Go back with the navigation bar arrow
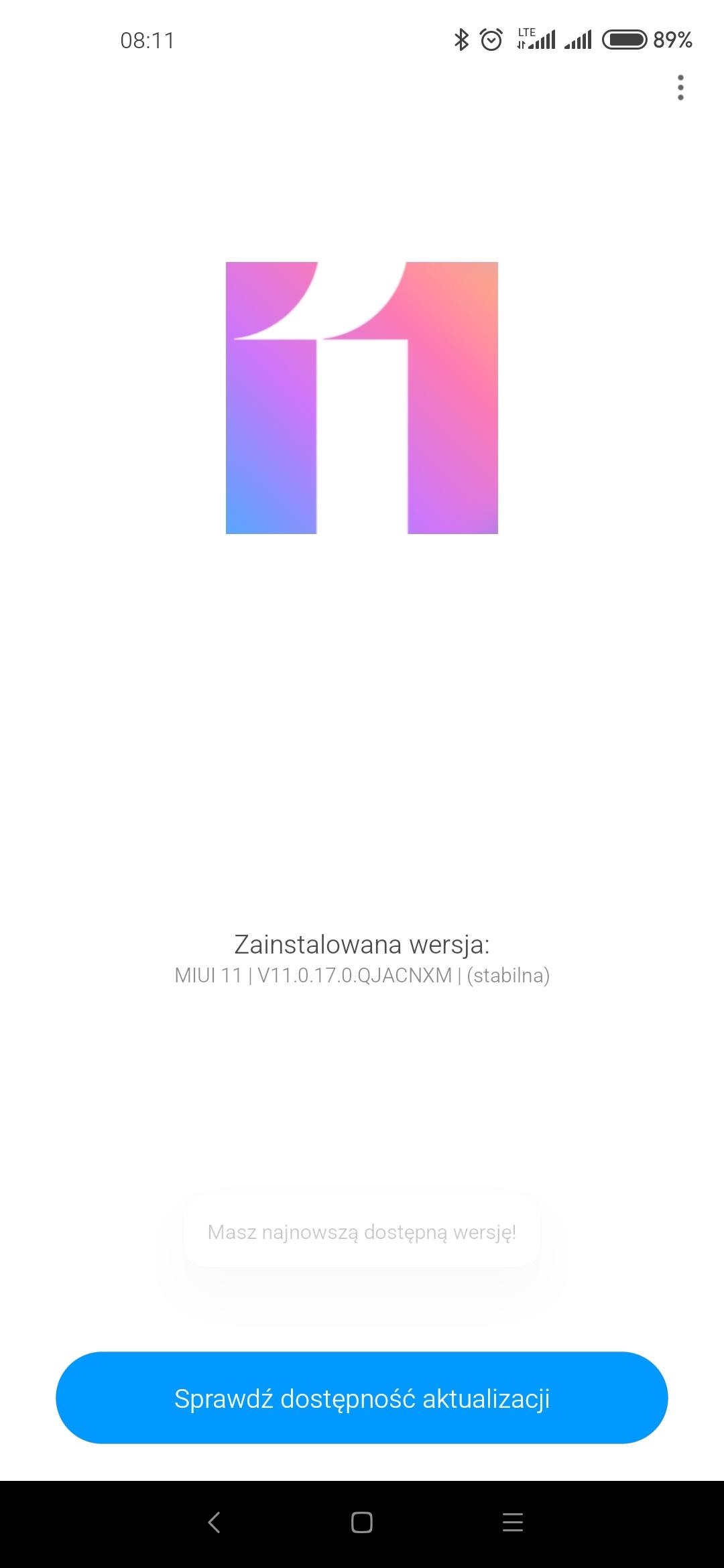 [214, 1522]
